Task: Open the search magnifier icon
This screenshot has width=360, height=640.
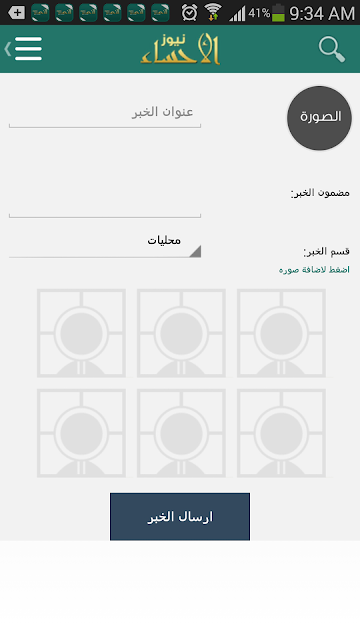Action: [x=332, y=49]
